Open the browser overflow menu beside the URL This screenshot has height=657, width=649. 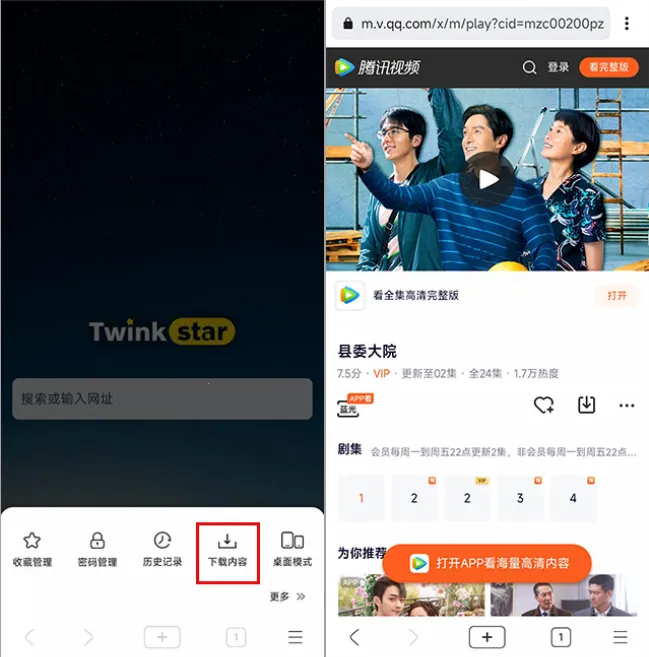point(627,23)
